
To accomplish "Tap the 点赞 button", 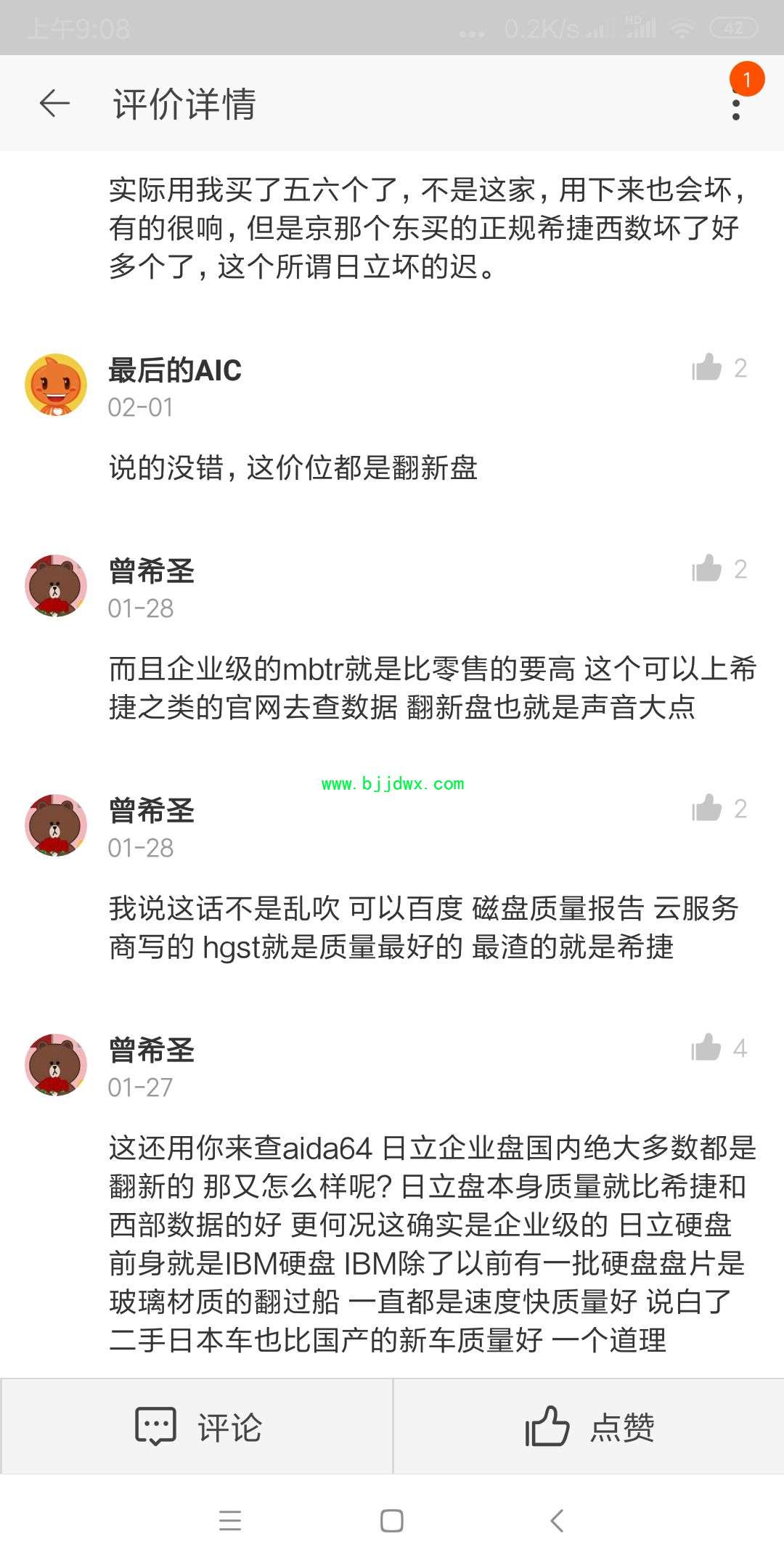I will pos(589,1427).
